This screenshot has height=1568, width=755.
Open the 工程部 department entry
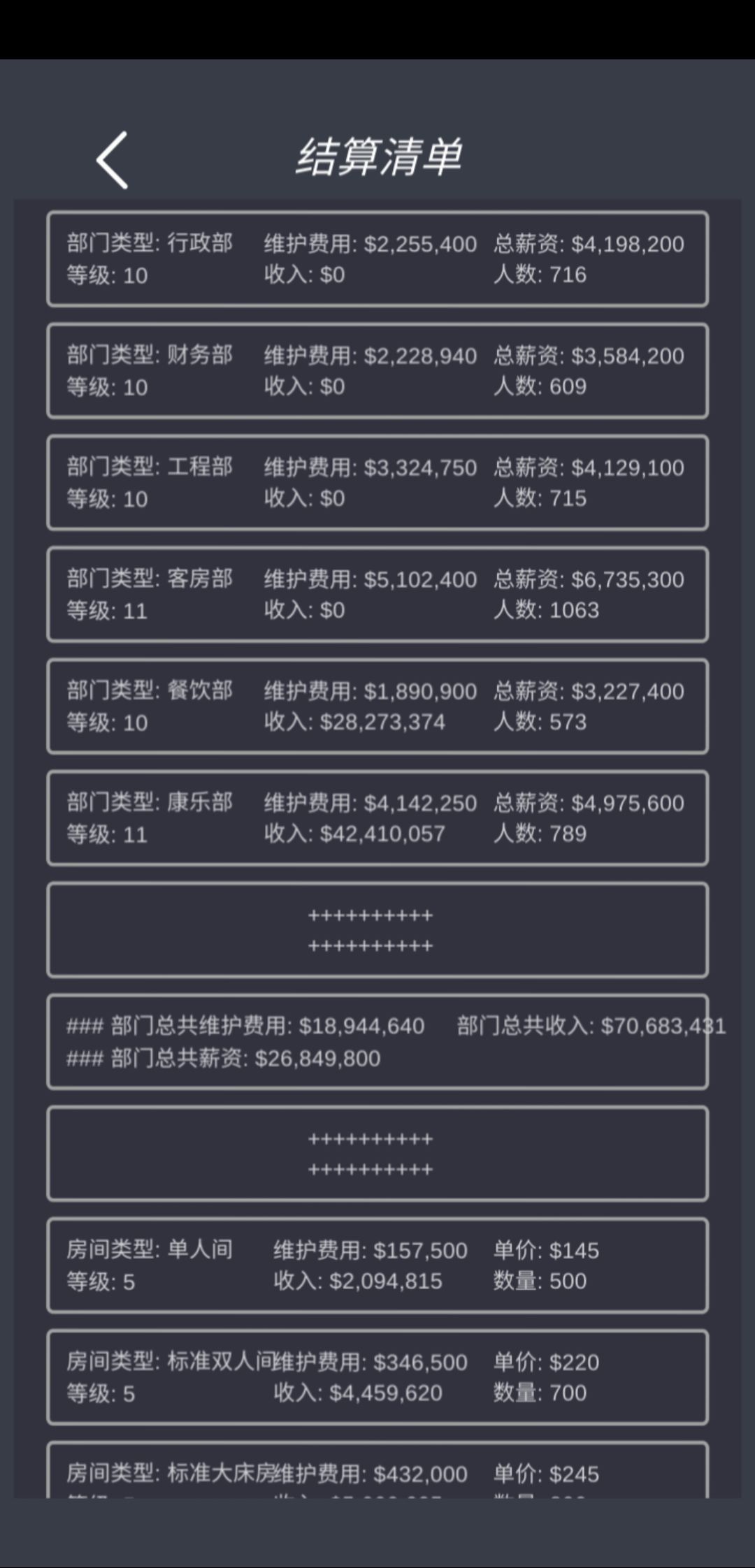pyautogui.click(x=377, y=482)
